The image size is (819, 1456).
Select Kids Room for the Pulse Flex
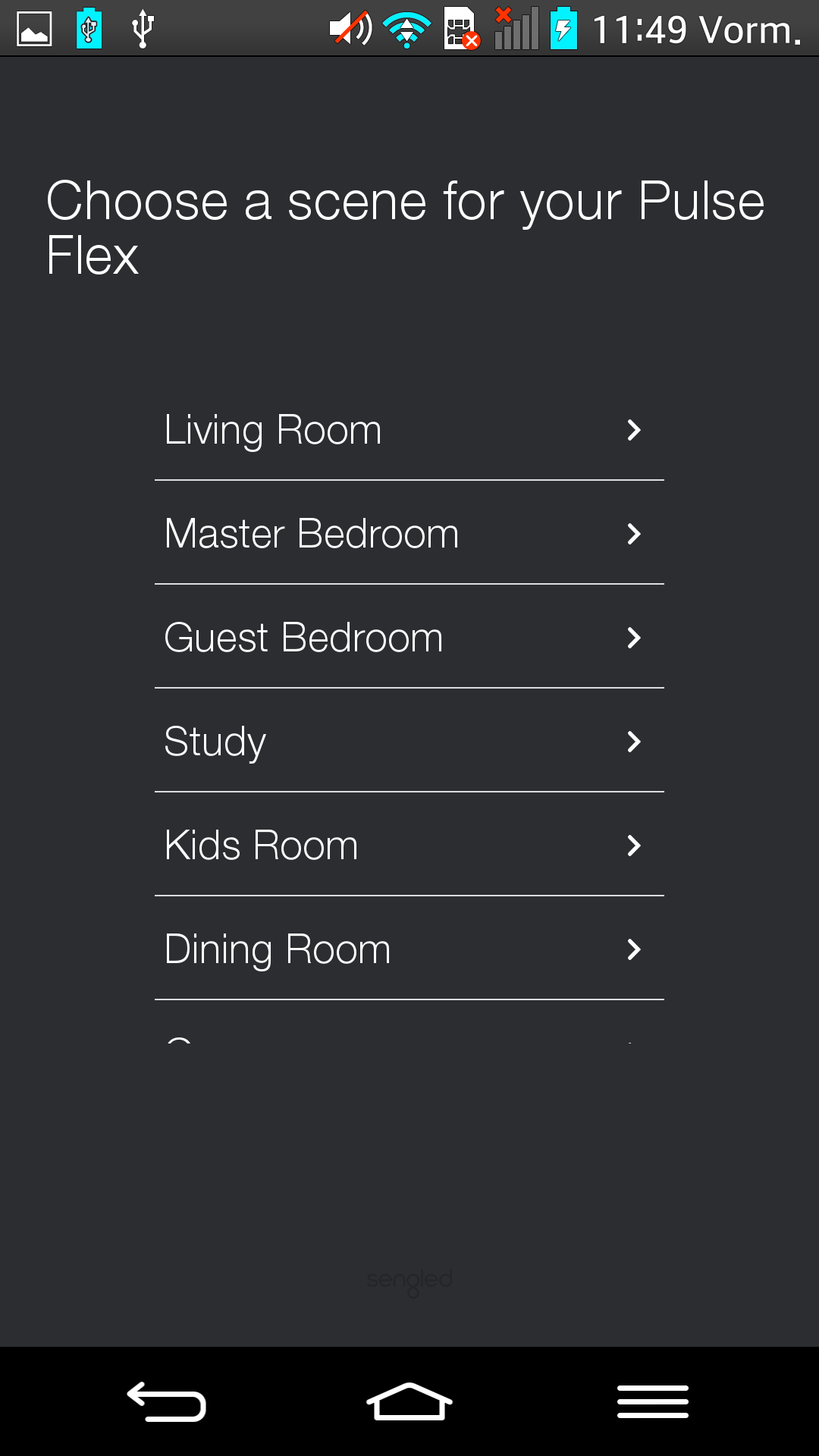point(409,846)
